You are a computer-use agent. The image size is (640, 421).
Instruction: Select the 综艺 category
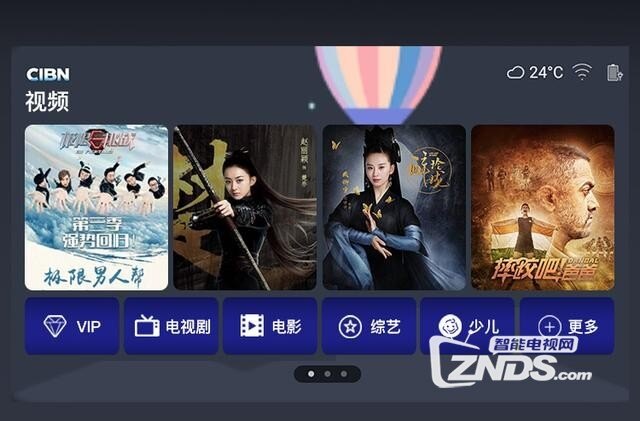coord(369,326)
